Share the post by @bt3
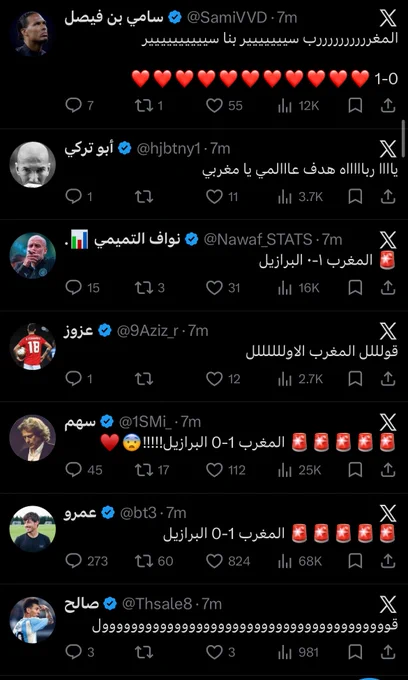This screenshot has height=680, width=408. click(x=388, y=561)
